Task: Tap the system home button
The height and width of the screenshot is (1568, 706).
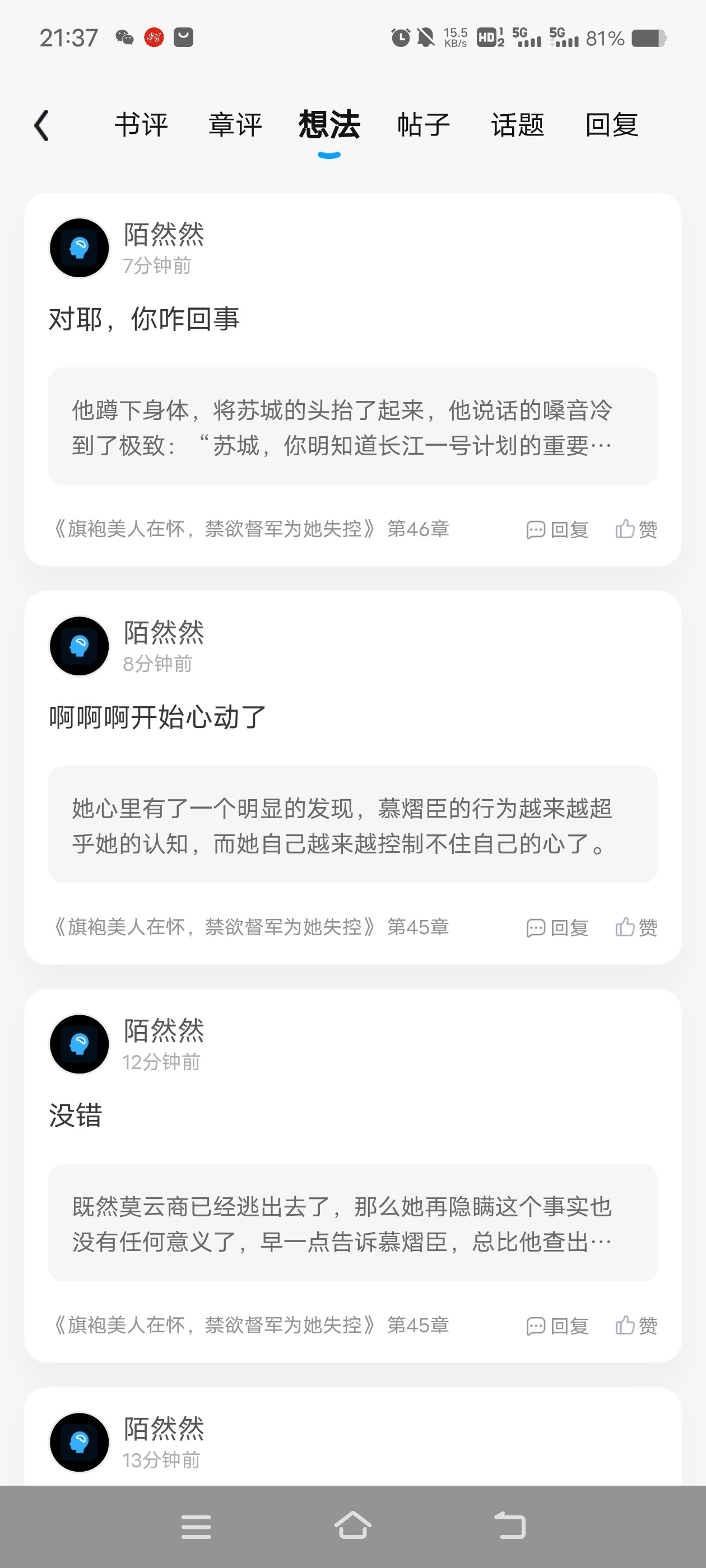Action: click(352, 1525)
